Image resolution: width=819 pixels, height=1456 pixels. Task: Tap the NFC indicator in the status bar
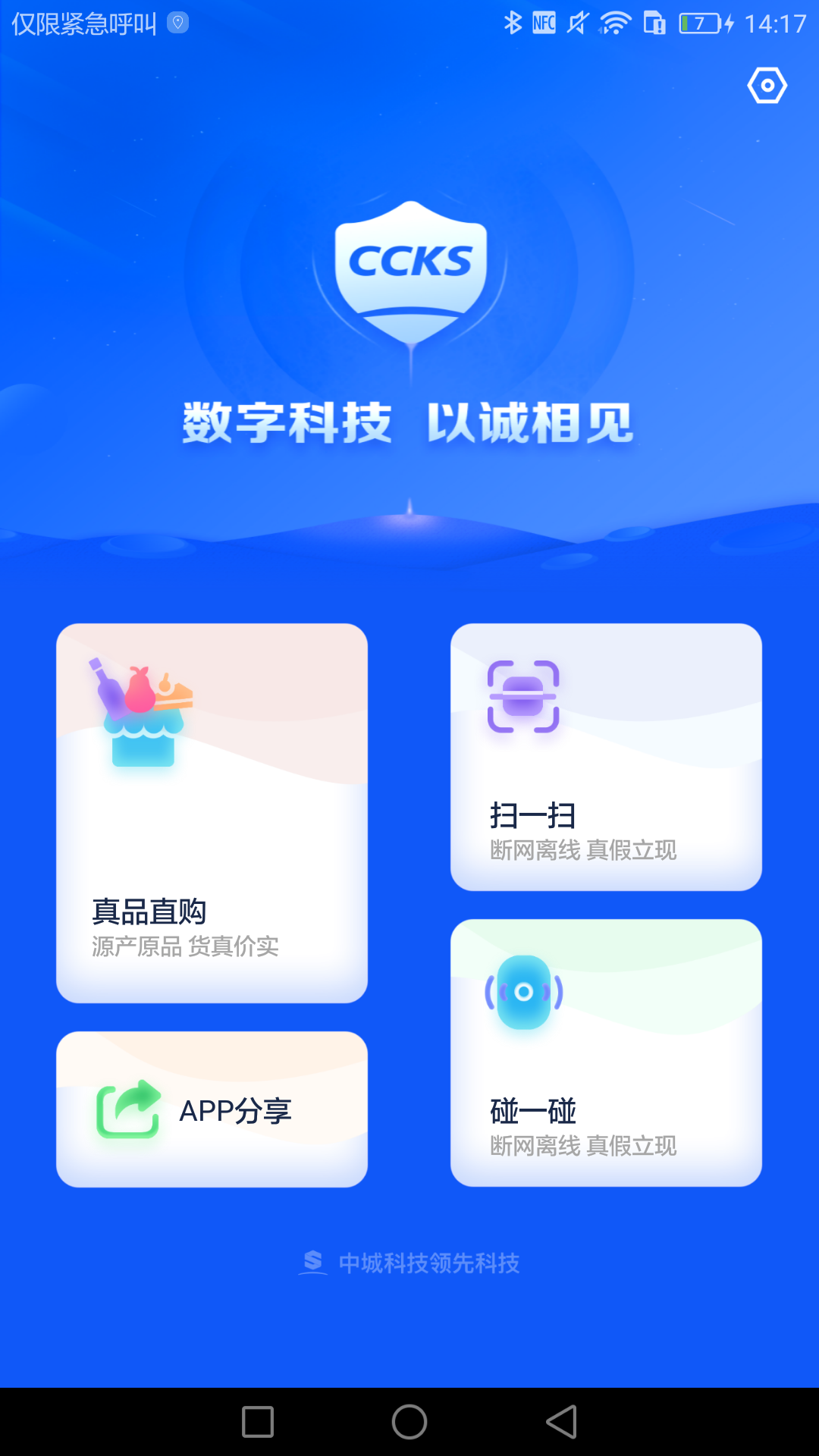tap(544, 23)
